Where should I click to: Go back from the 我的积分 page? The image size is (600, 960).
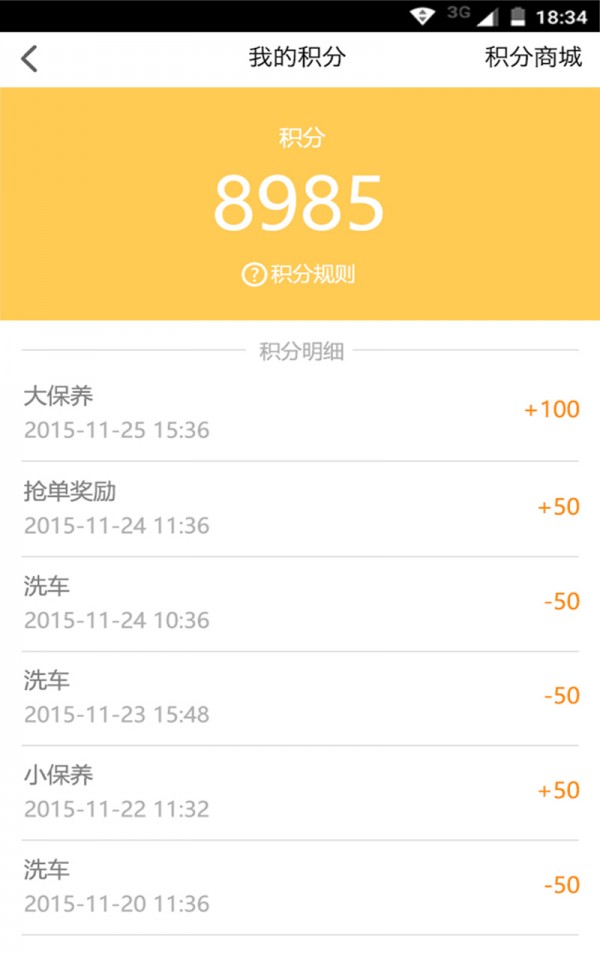[30, 58]
